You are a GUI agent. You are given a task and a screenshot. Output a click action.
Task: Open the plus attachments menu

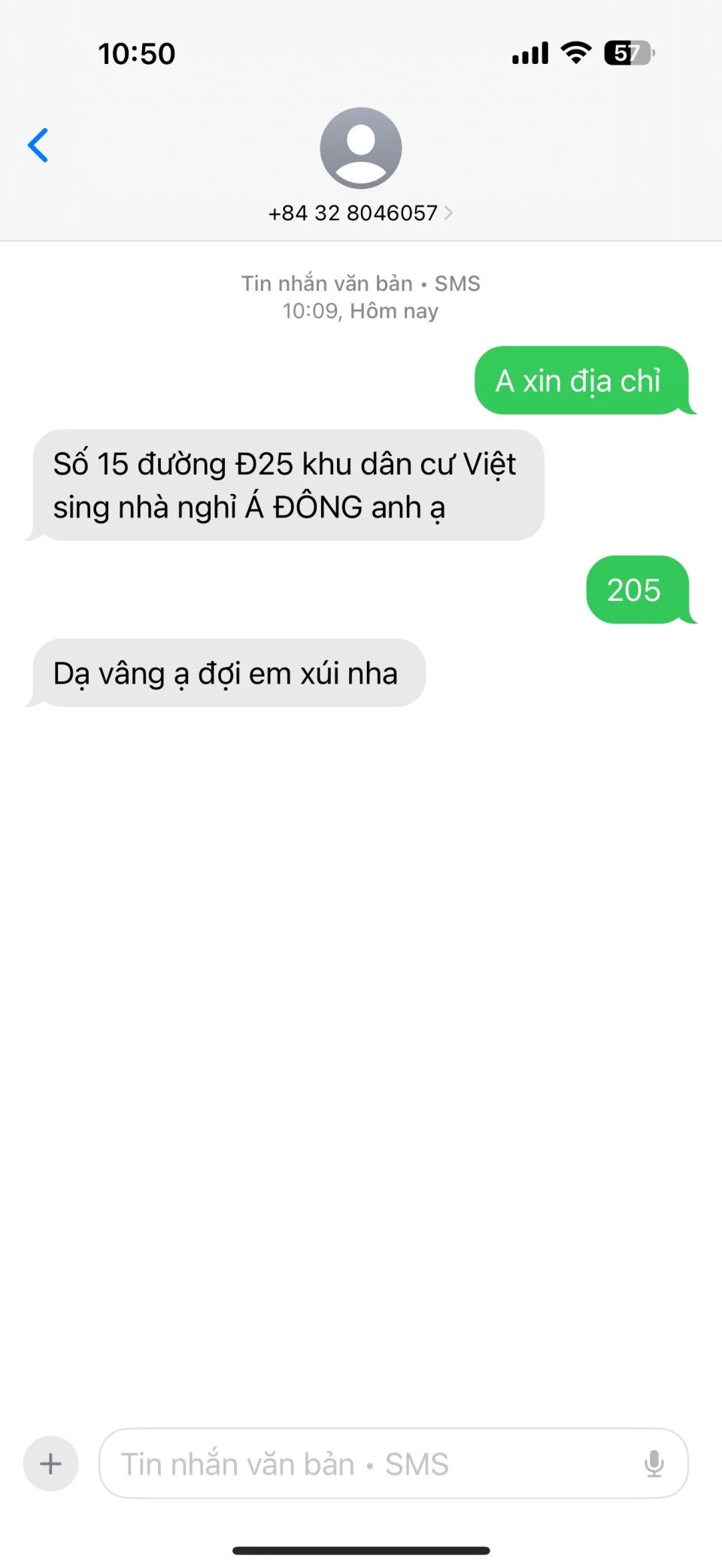50,1463
